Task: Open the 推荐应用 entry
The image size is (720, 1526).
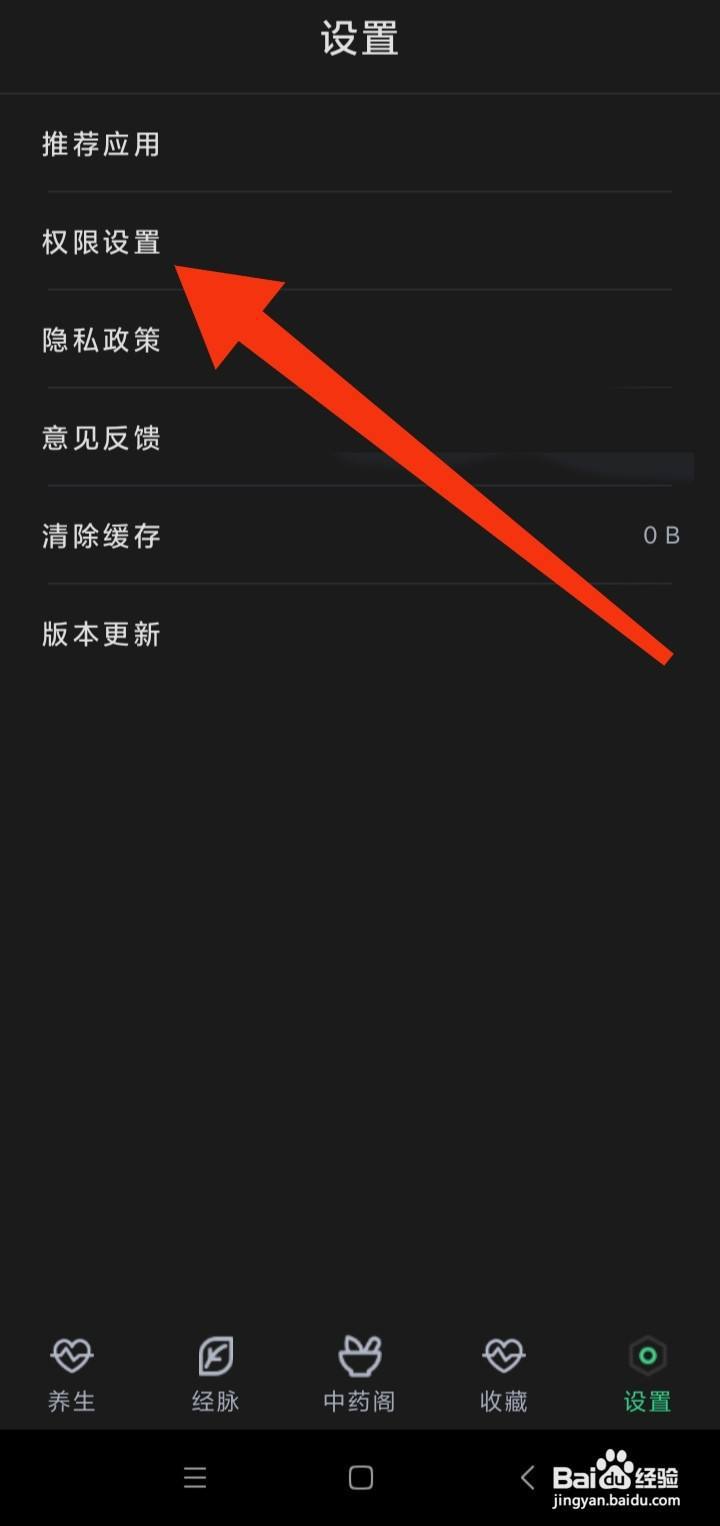Action: click(x=100, y=144)
